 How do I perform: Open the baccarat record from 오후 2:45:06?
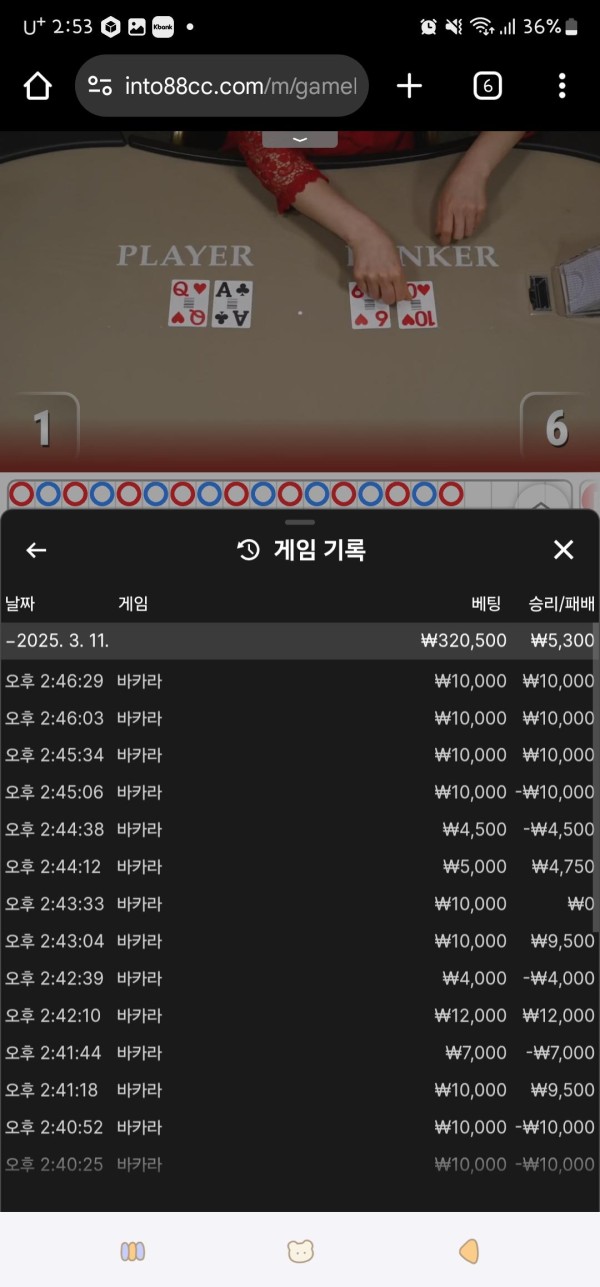(x=298, y=793)
